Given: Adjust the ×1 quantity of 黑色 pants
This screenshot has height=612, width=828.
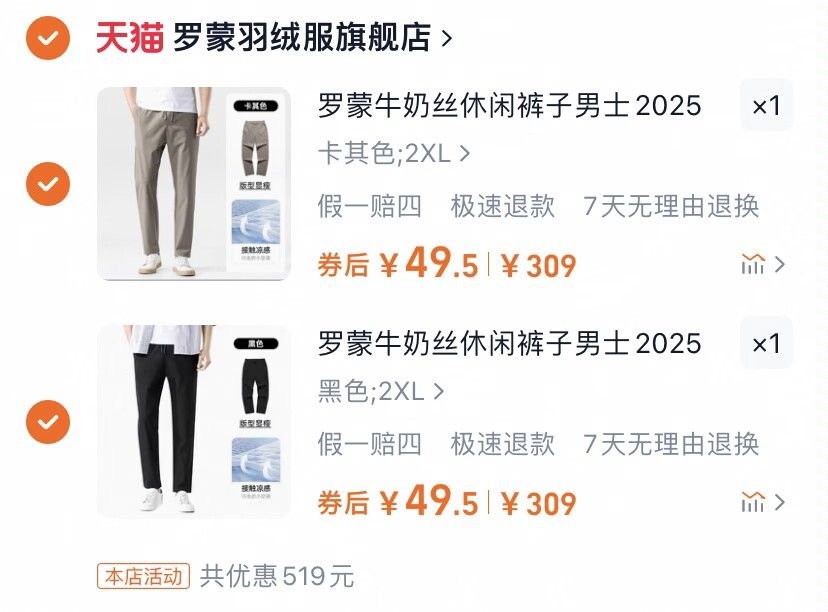Looking at the screenshot, I should click(x=766, y=343).
